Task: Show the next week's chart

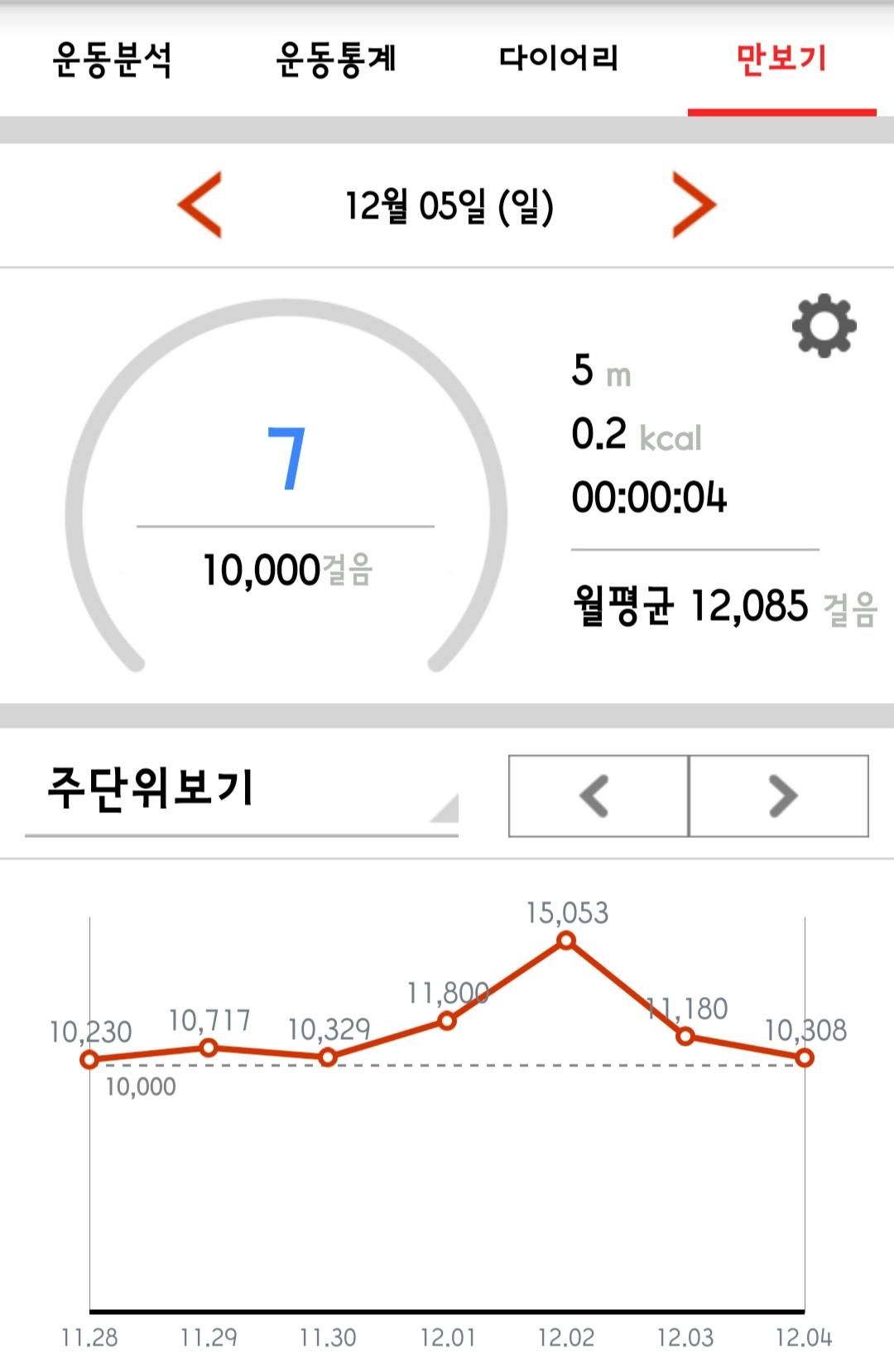Action: 779,797
